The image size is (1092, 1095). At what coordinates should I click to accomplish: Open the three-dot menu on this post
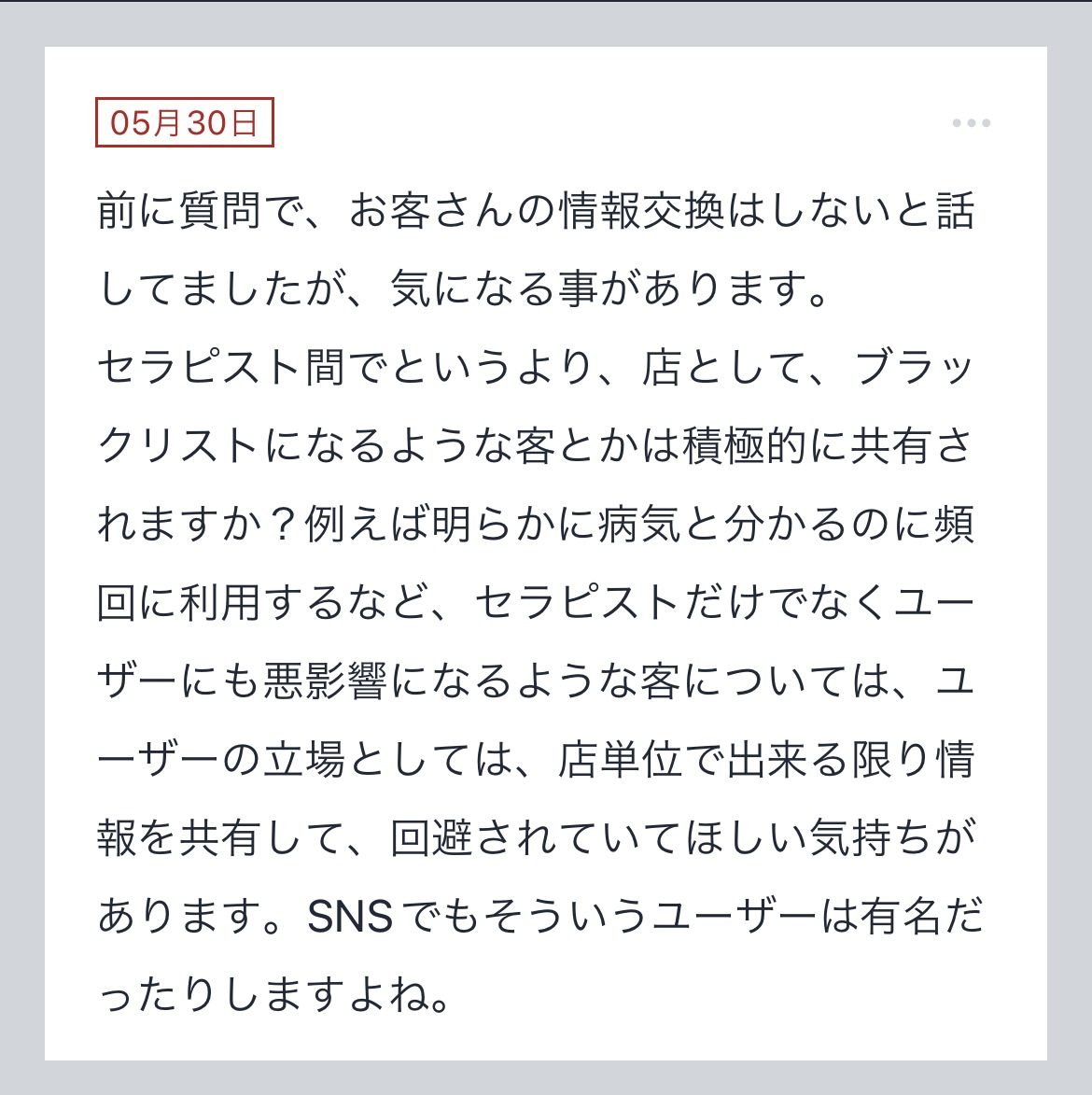[971, 123]
